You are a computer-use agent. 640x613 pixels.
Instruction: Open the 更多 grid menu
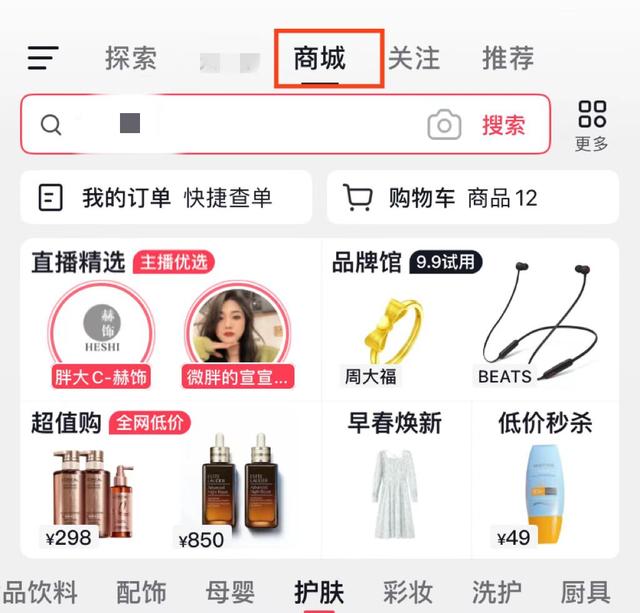click(592, 125)
